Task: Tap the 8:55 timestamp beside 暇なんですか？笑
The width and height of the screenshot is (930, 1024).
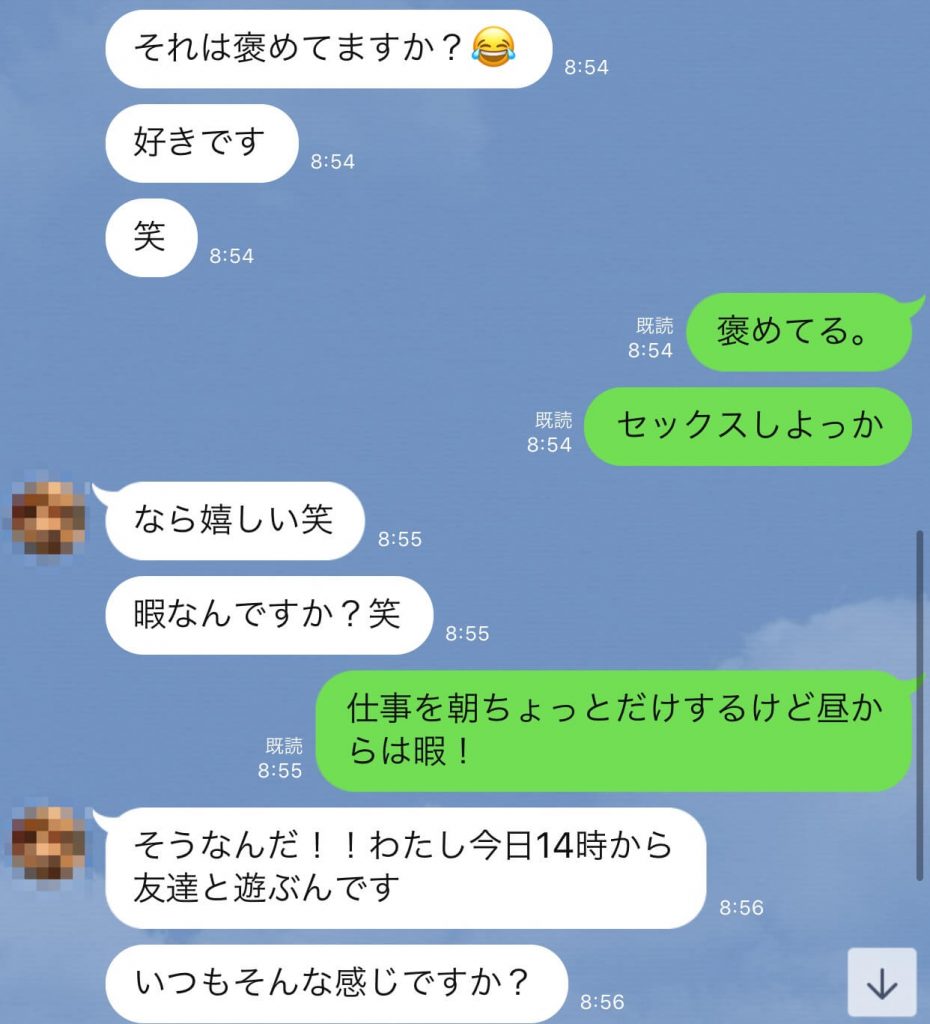Action: tap(465, 632)
